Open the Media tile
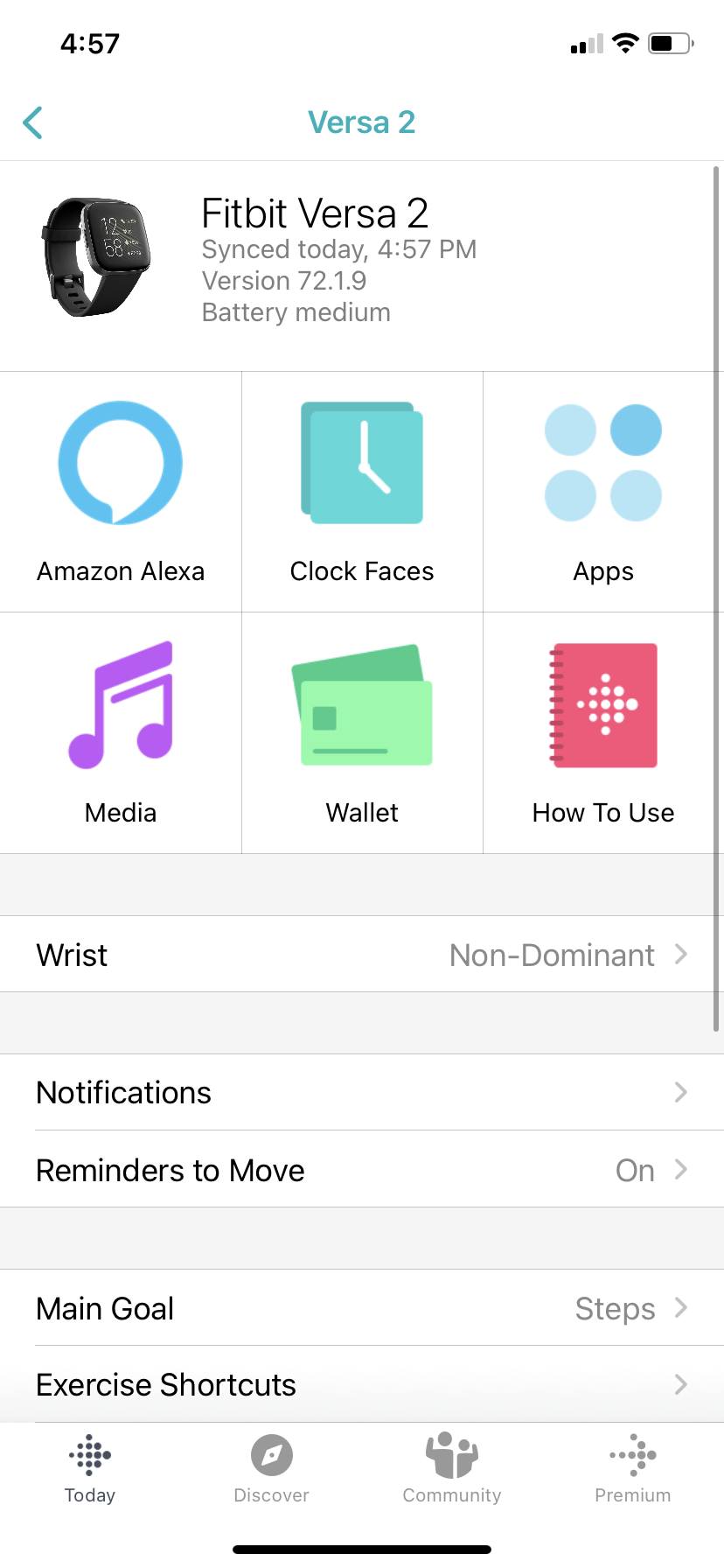724x1568 pixels. [121, 733]
